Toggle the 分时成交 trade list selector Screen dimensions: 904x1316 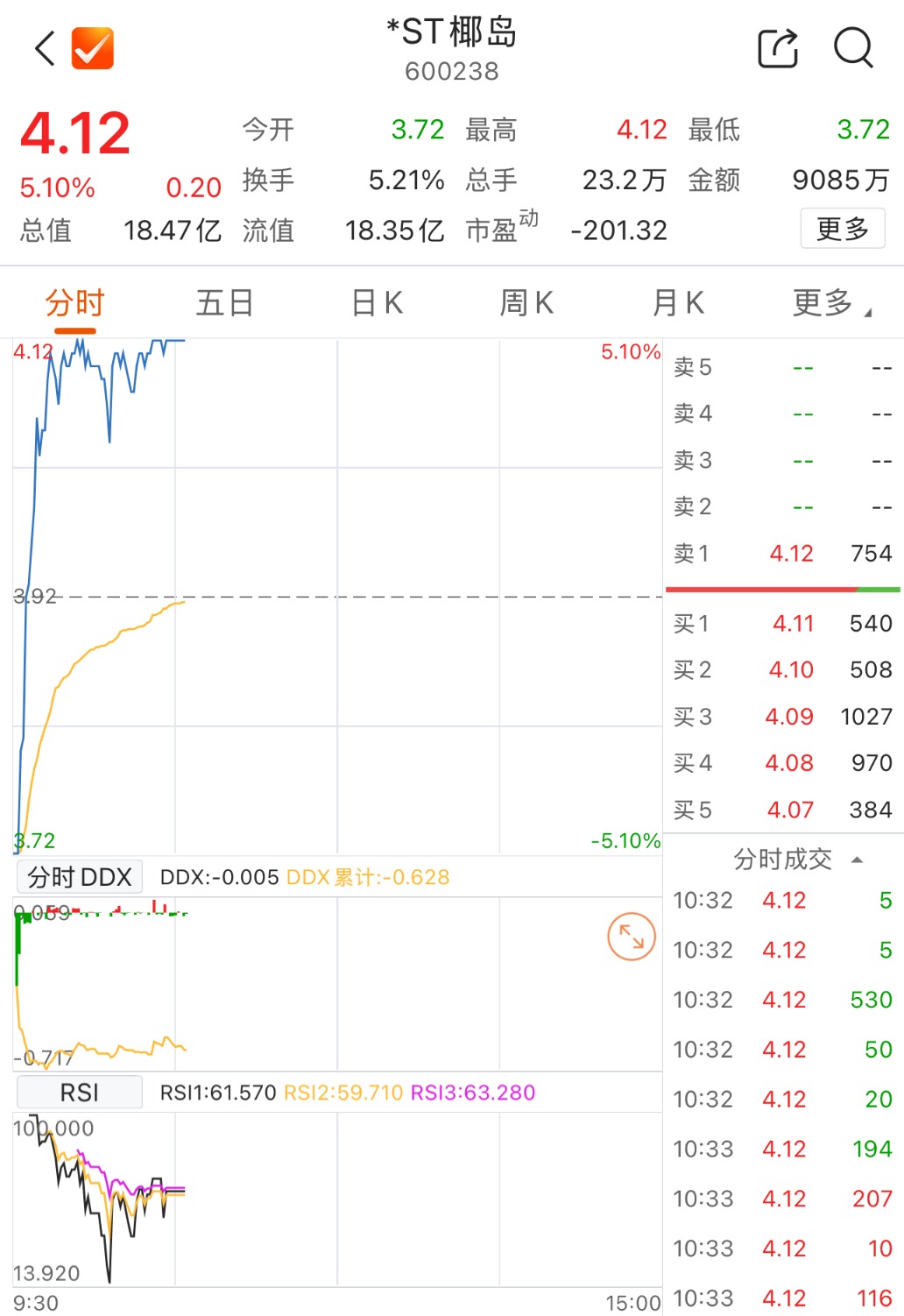[797, 860]
